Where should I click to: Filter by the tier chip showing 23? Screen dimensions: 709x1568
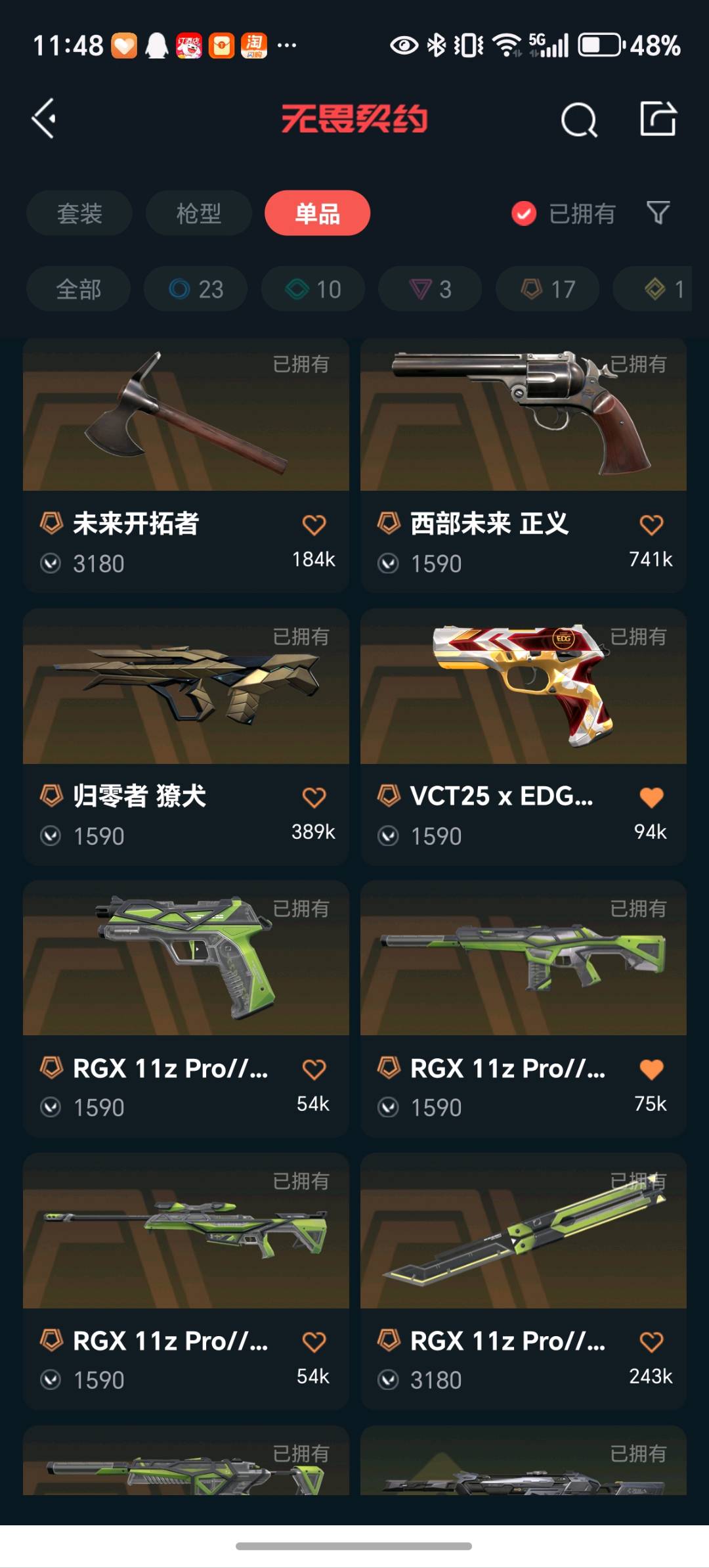coord(196,289)
